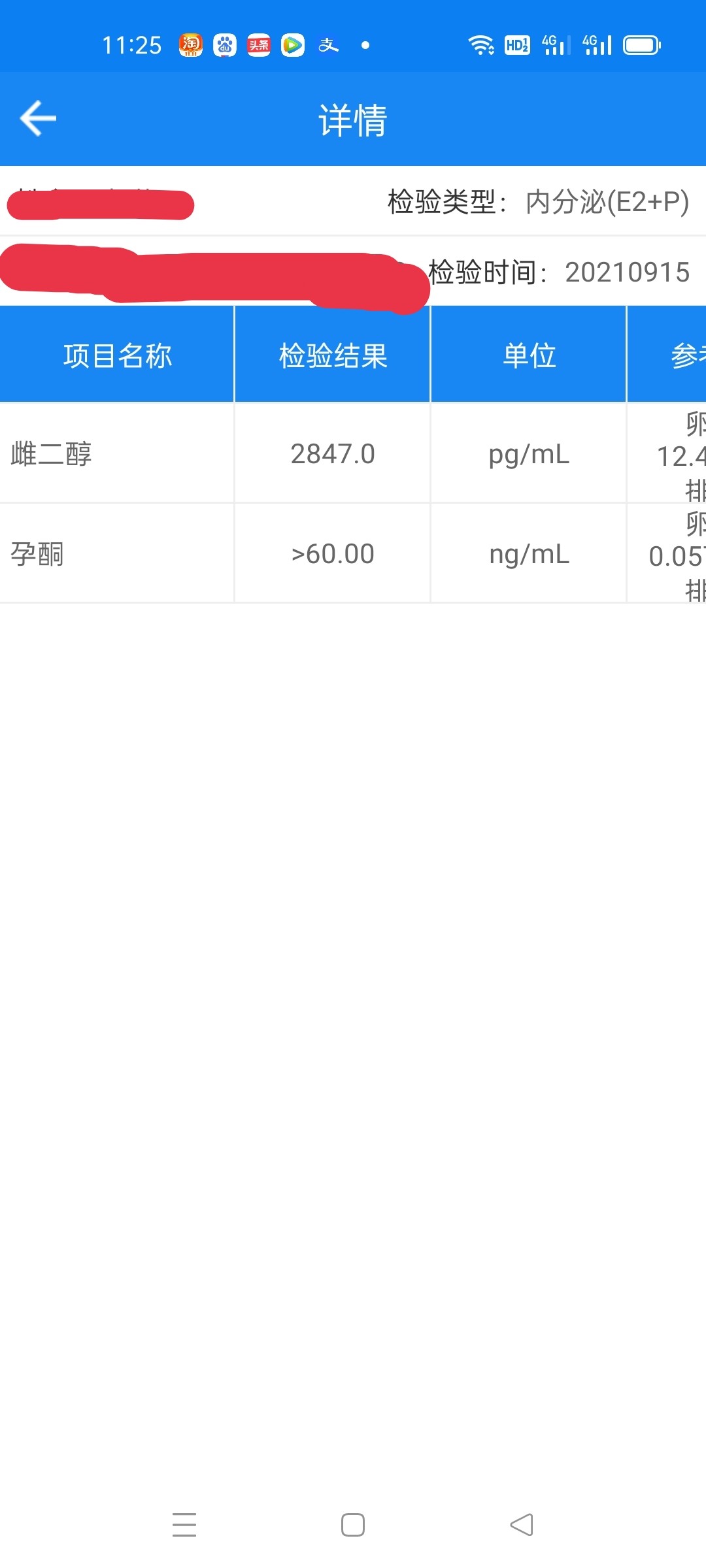Go back using the top-left arrow
Viewport: 706px width, 1568px height.
click(x=38, y=119)
